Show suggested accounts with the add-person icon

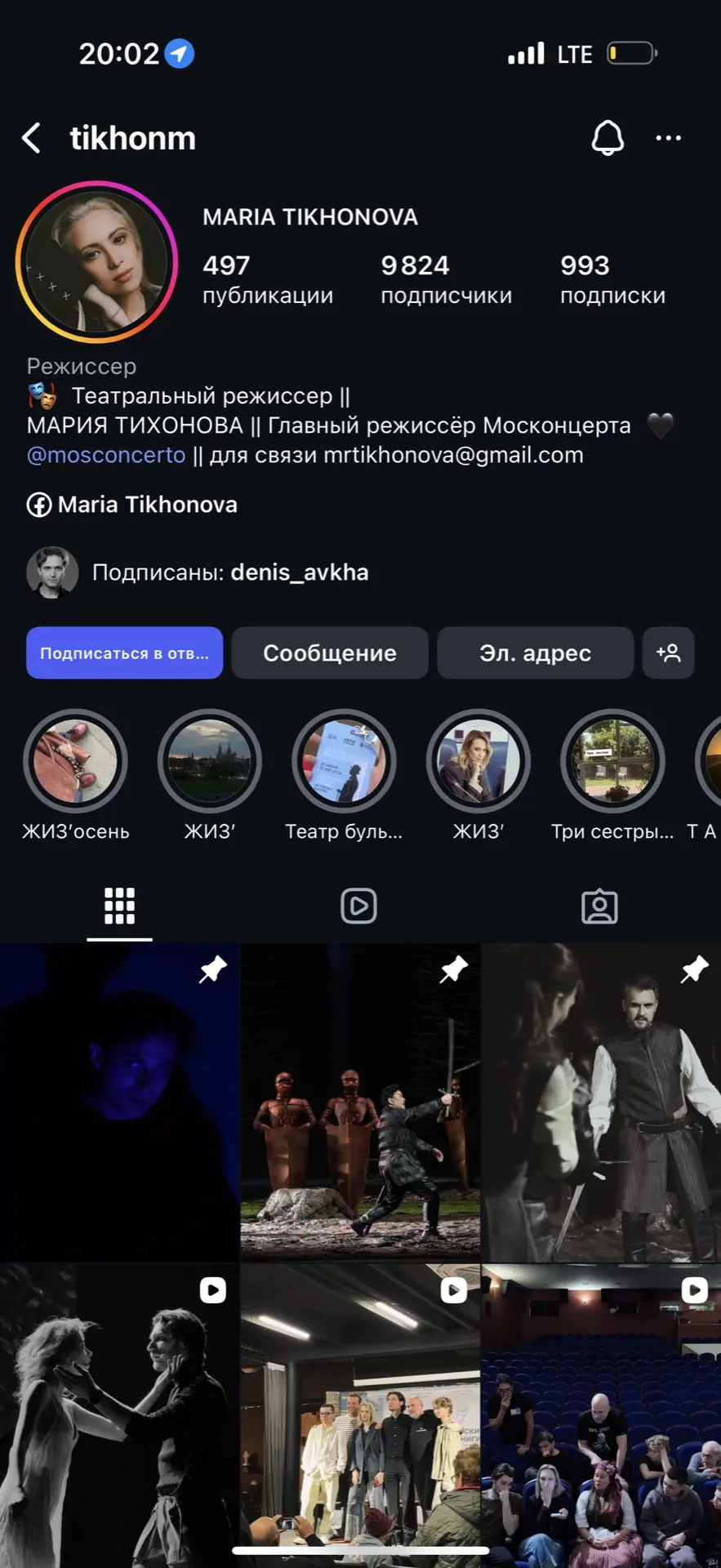[668, 653]
